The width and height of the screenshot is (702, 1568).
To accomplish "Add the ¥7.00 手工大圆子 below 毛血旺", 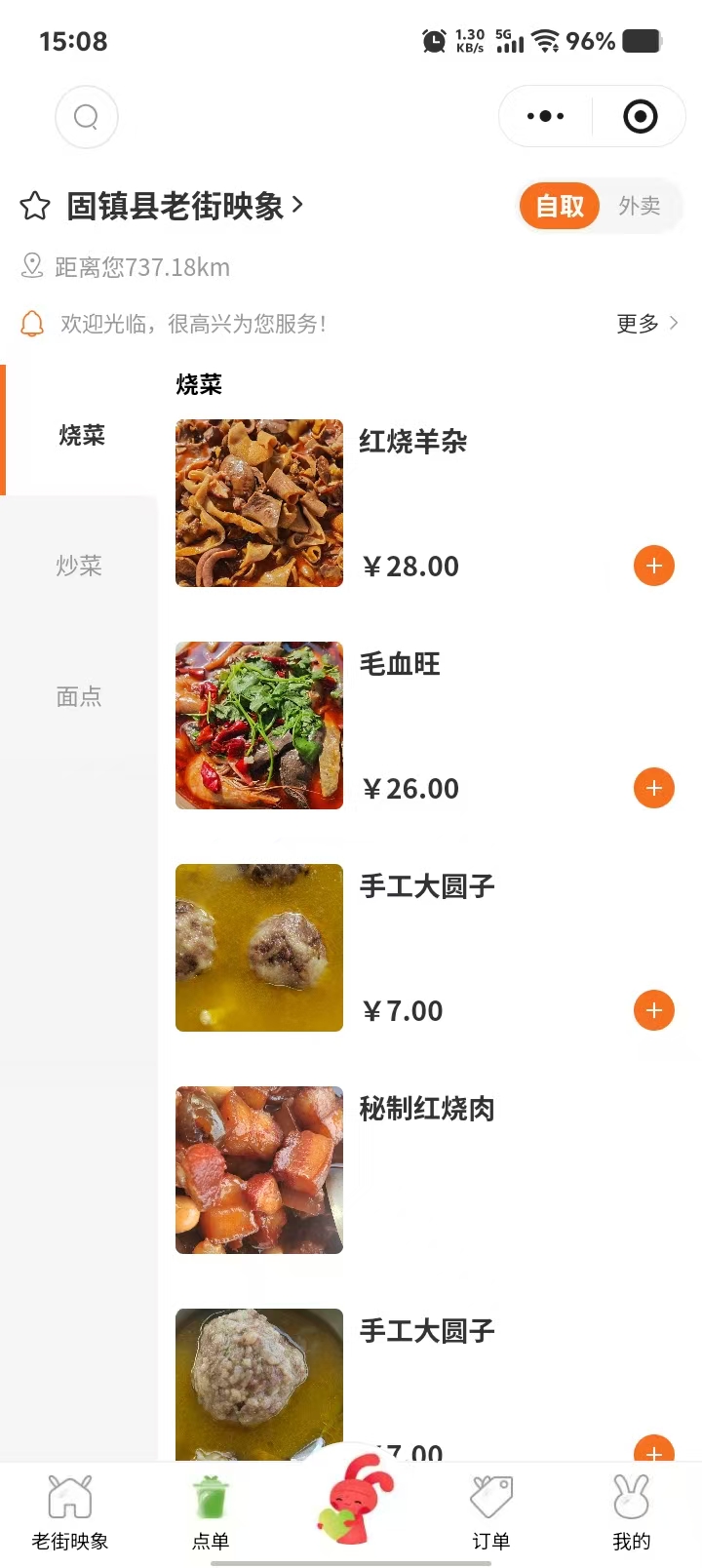I will [x=654, y=1010].
